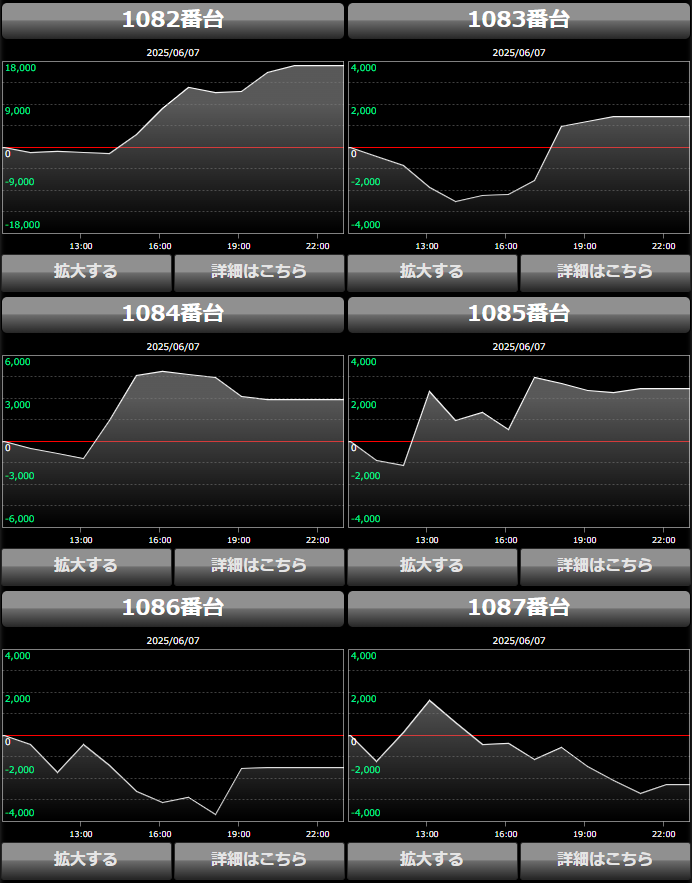Select the 1083番台 header bar
692x883 pixels.
pos(519,20)
